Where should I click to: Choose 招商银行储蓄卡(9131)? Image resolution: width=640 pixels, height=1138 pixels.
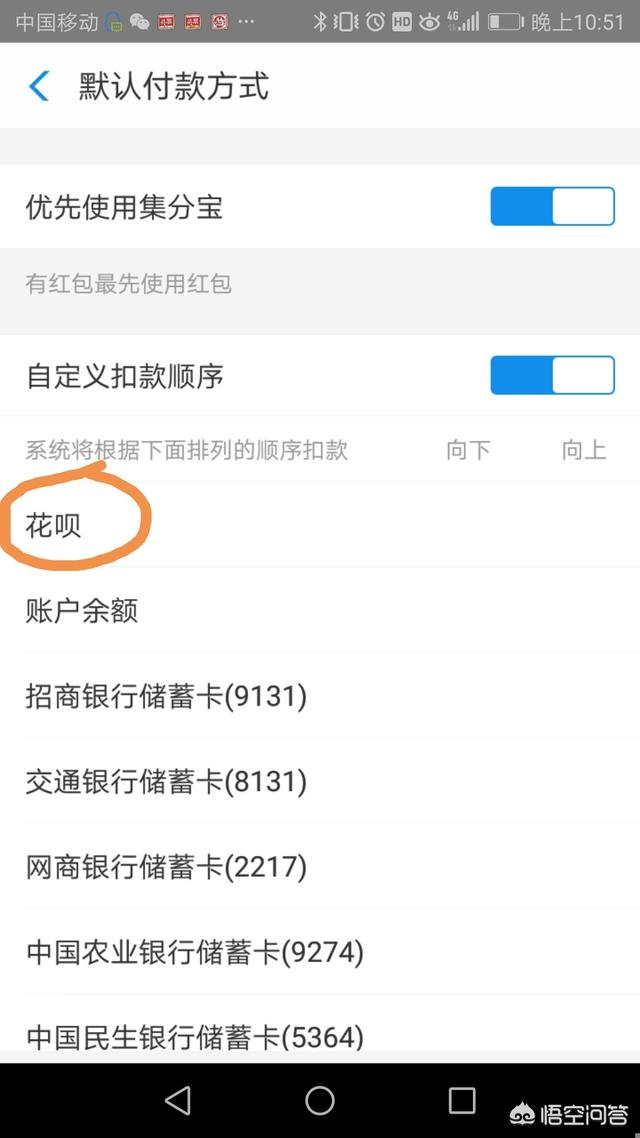pyautogui.click(x=320, y=696)
